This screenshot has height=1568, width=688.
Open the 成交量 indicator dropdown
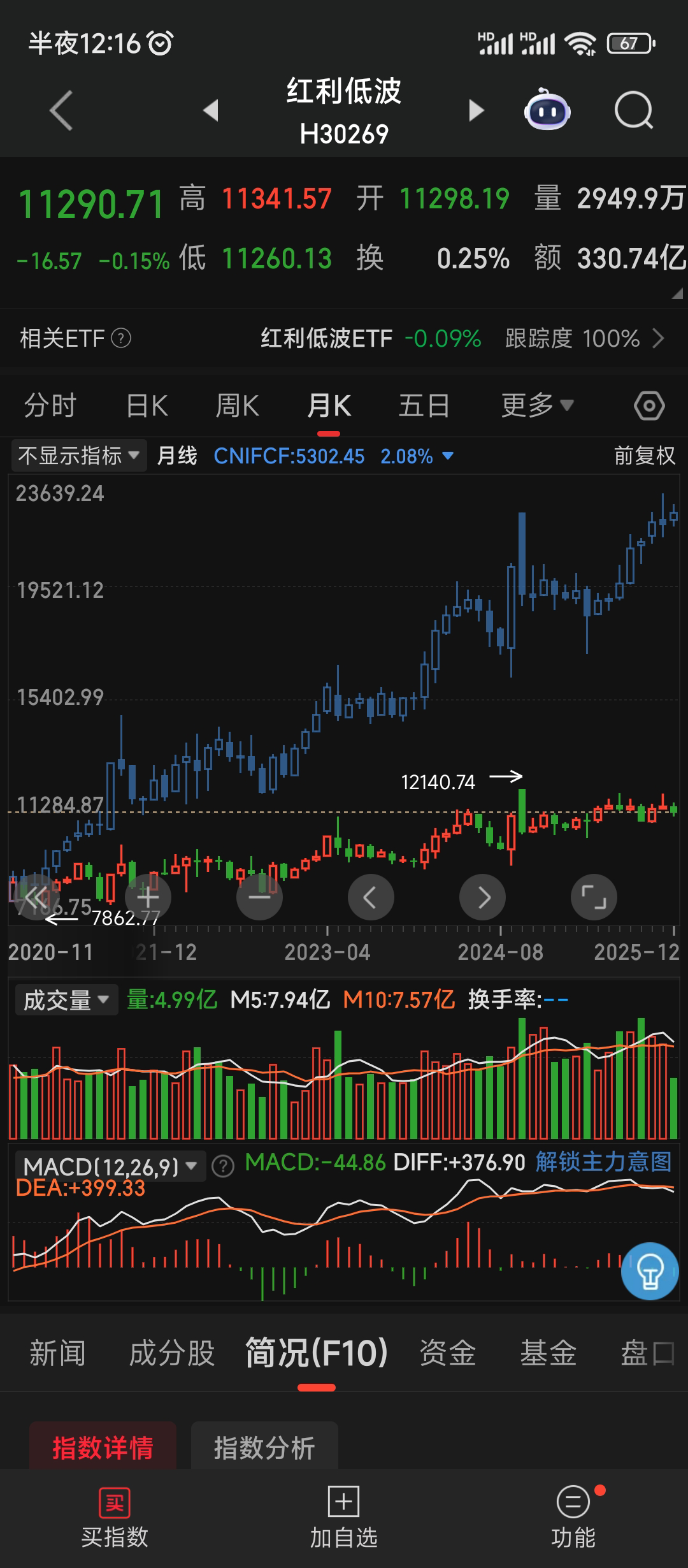click(x=66, y=1000)
